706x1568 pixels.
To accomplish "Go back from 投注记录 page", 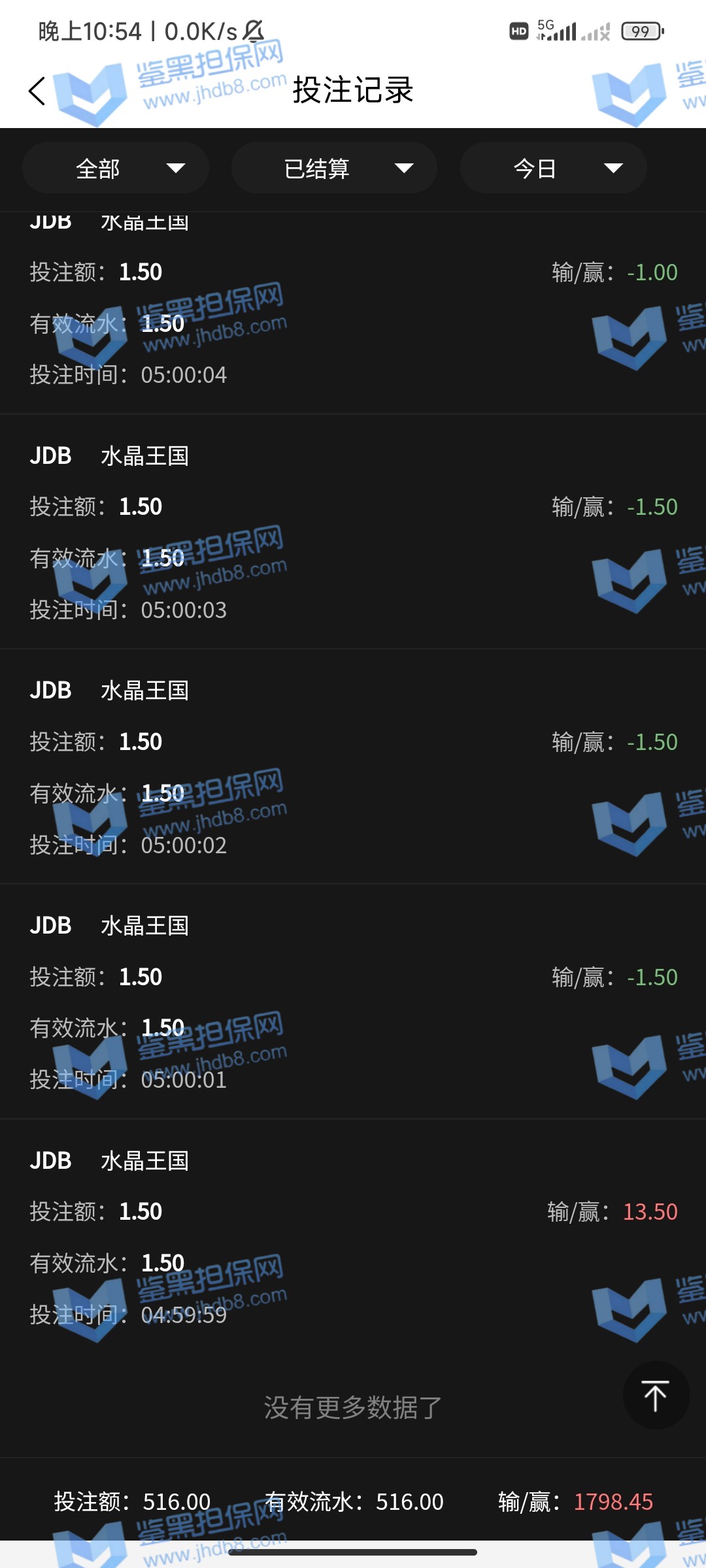I will pos(37,90).
